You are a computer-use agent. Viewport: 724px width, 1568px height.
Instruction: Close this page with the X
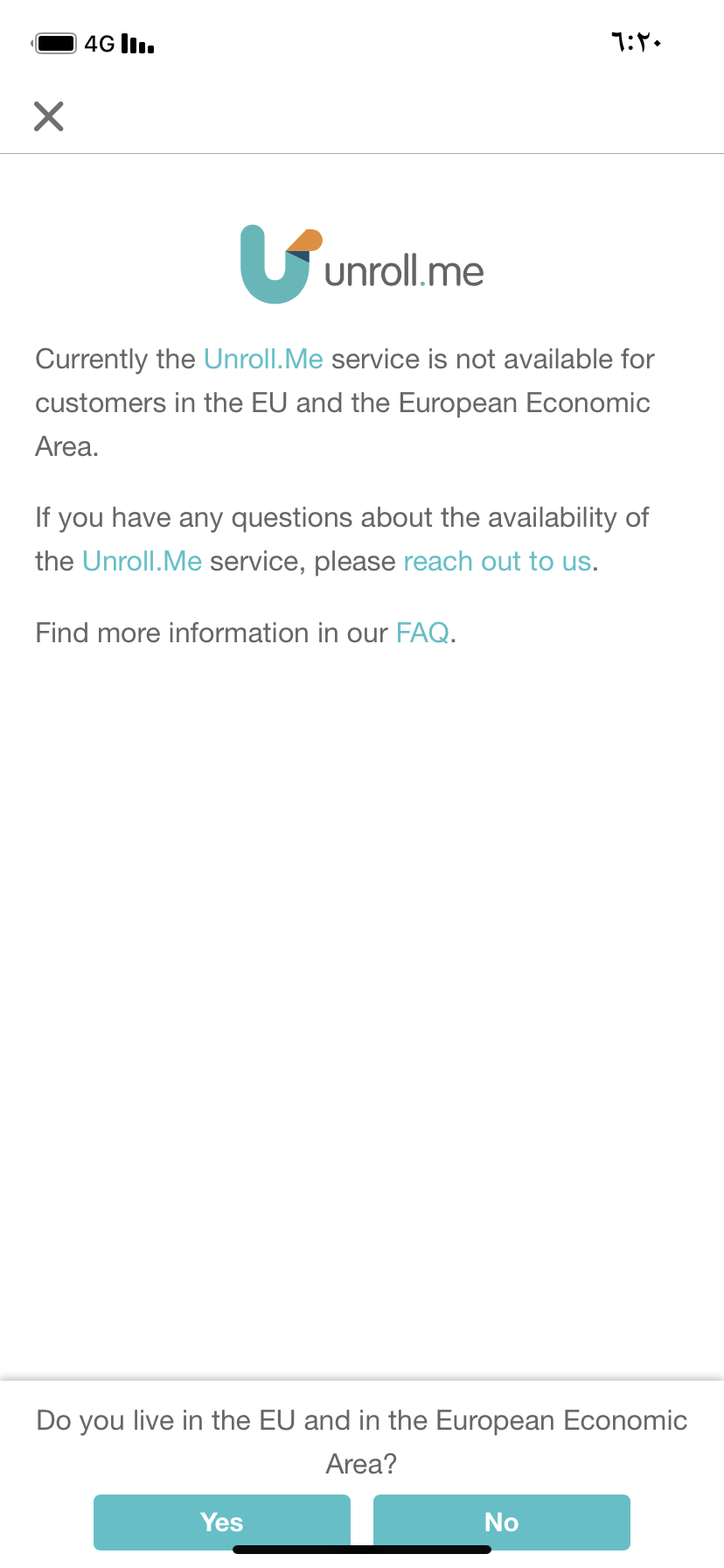[x=49, y=115]
